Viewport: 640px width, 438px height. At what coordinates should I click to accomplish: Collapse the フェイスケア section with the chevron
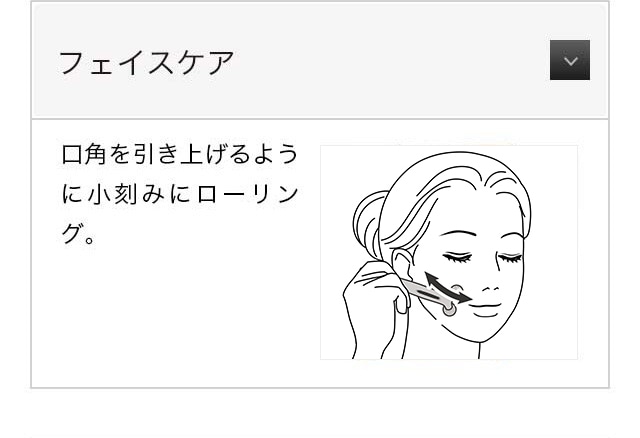point(569,61)
